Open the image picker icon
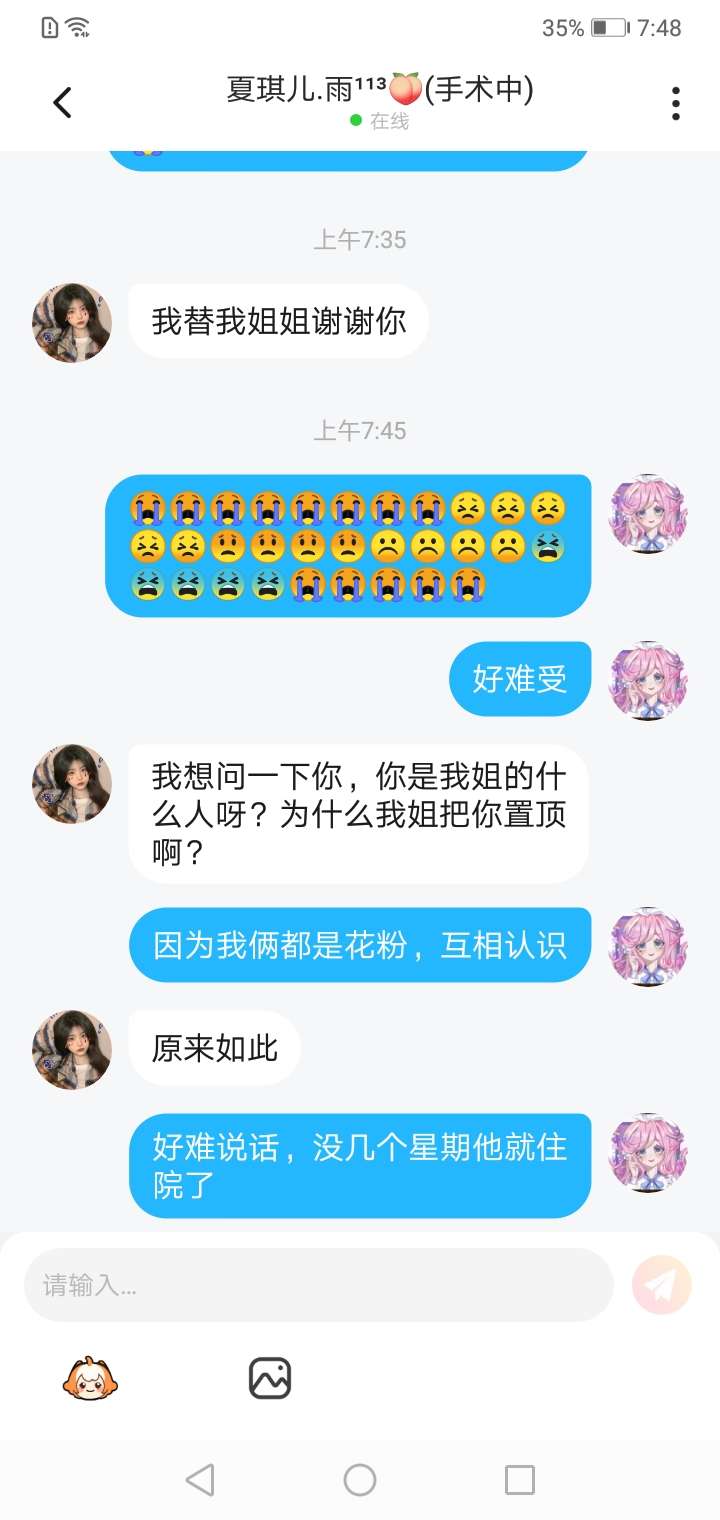The width and height of the screenshot is (720, 1520). coord(269,1379)
